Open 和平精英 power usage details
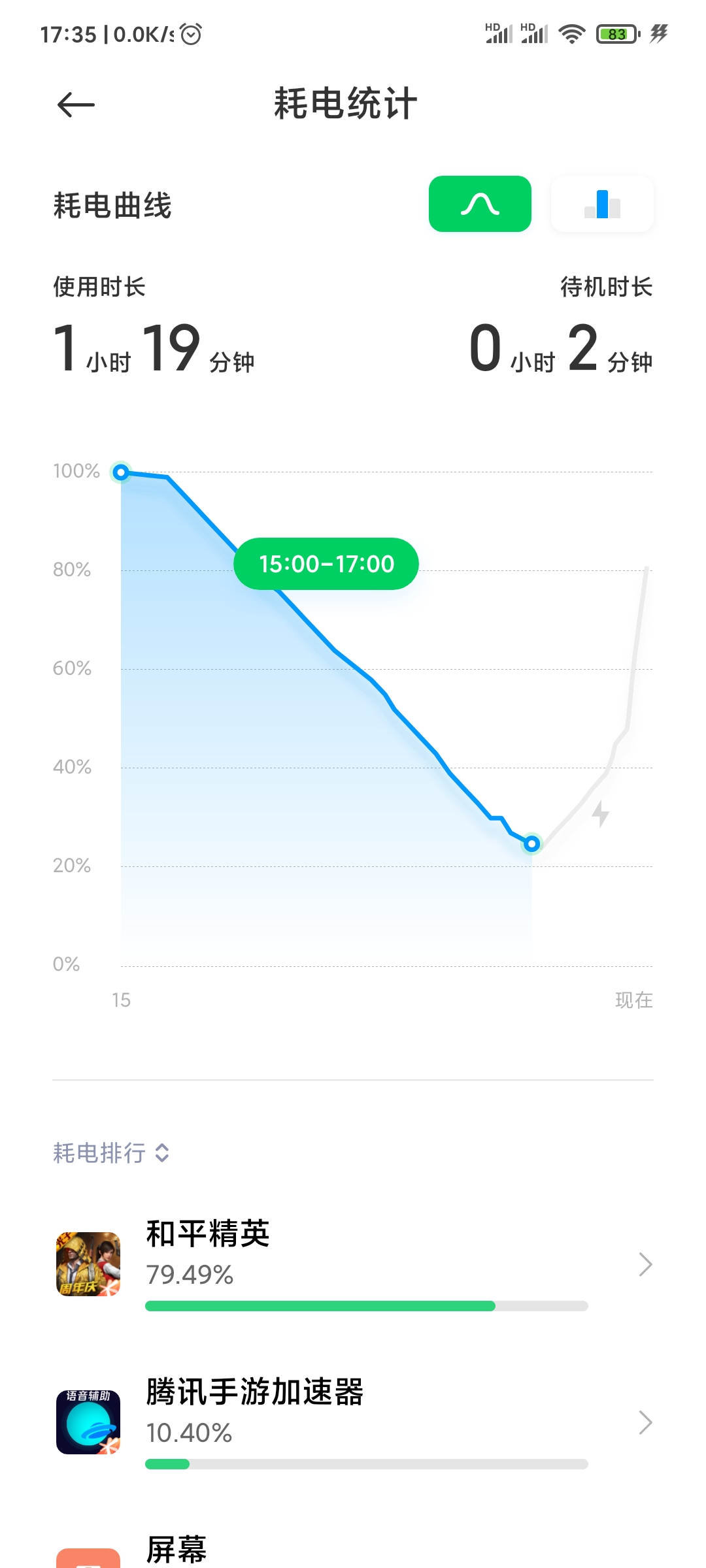 [353, 1264]
